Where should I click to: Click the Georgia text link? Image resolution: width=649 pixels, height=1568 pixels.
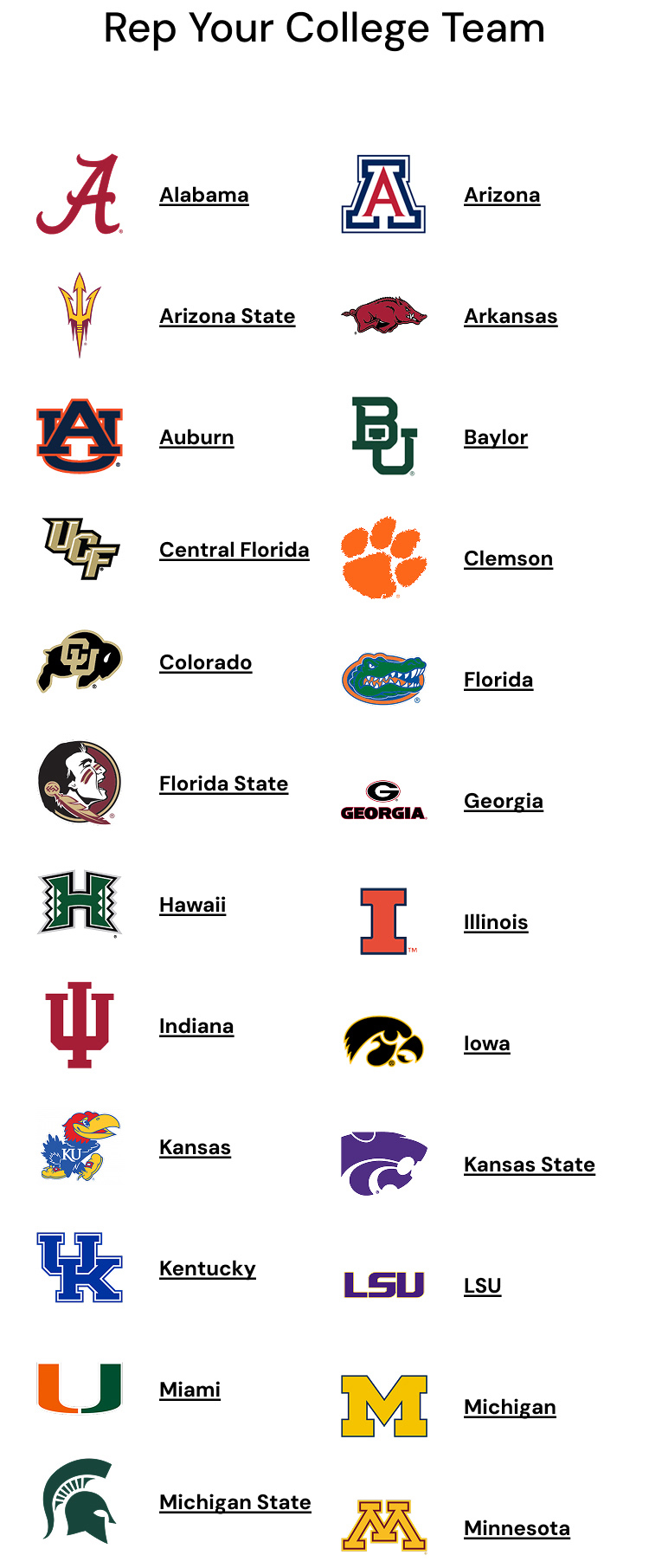504,801
